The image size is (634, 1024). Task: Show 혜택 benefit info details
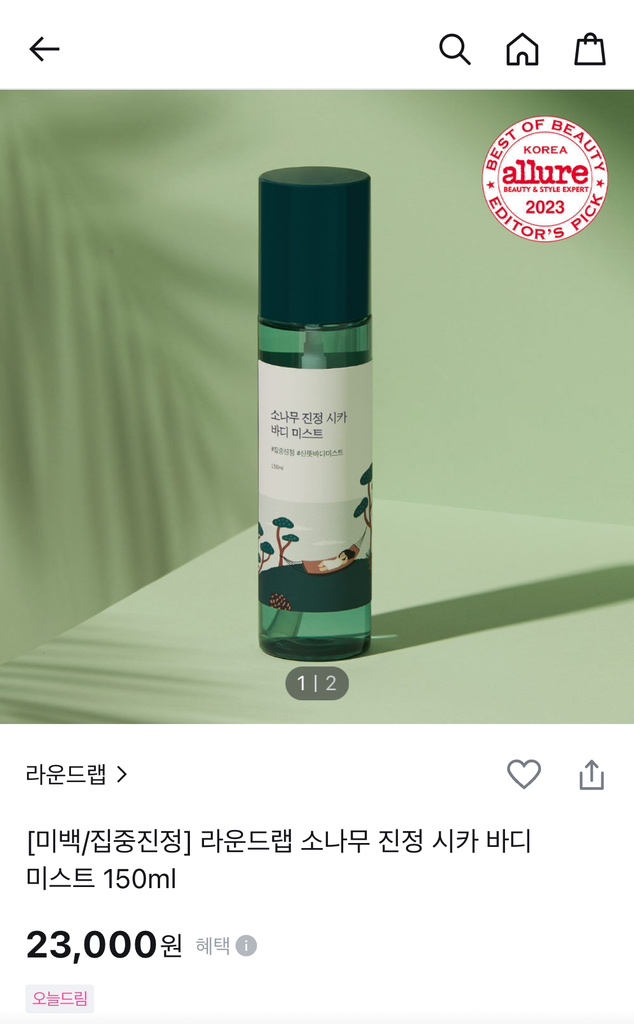click(x=245, y=945)
